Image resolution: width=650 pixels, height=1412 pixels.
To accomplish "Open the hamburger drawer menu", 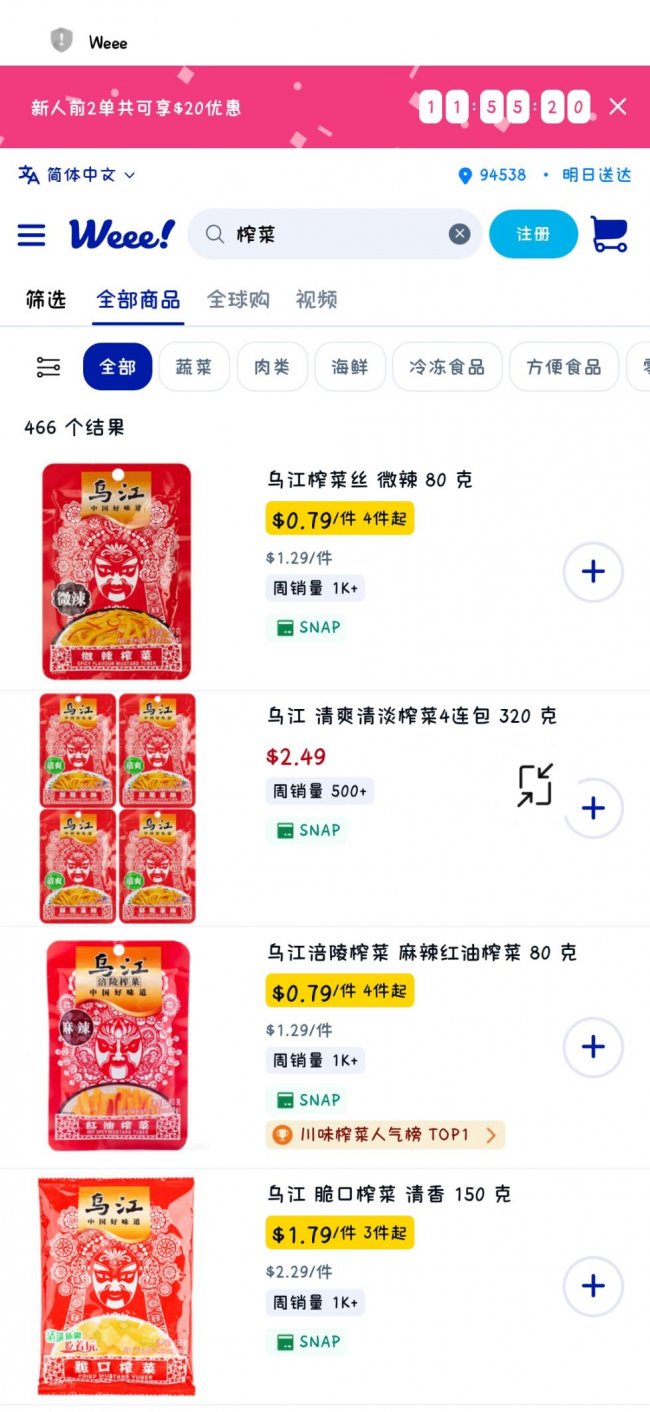I will point(31,235).
